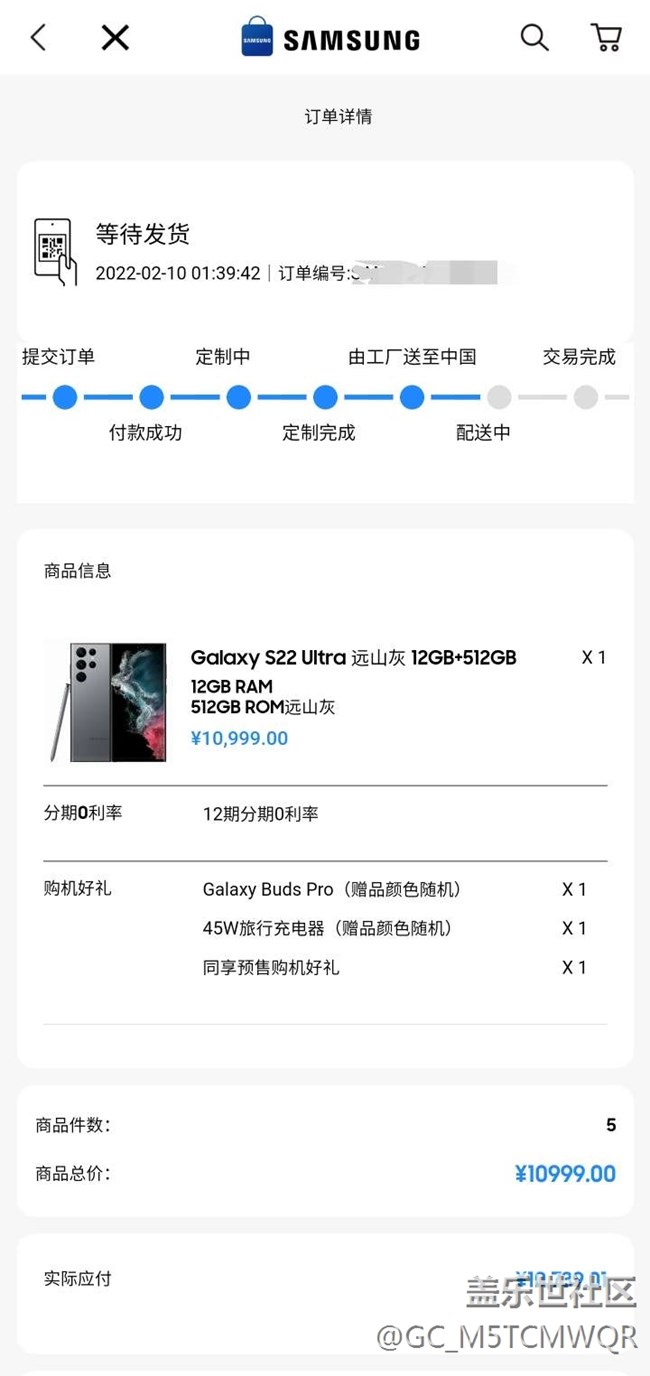The width and height of the screenshot is (650, 1376).
Task: Open the shopping cart
Action: click(606, 38)
